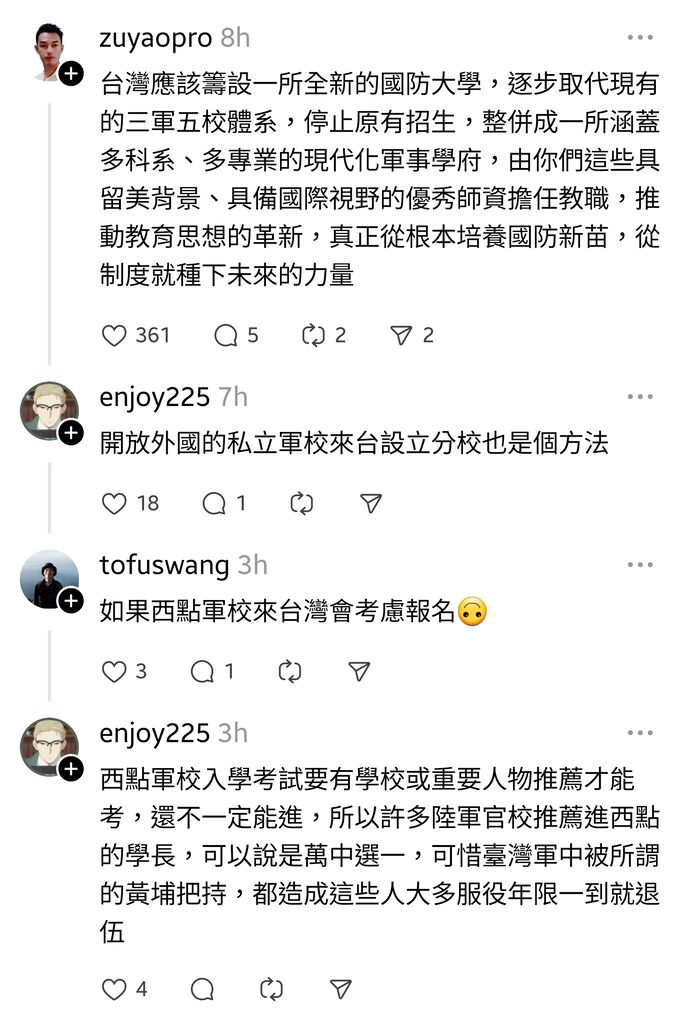Share enjoy225's 3h reply

[x=341, y=989]
